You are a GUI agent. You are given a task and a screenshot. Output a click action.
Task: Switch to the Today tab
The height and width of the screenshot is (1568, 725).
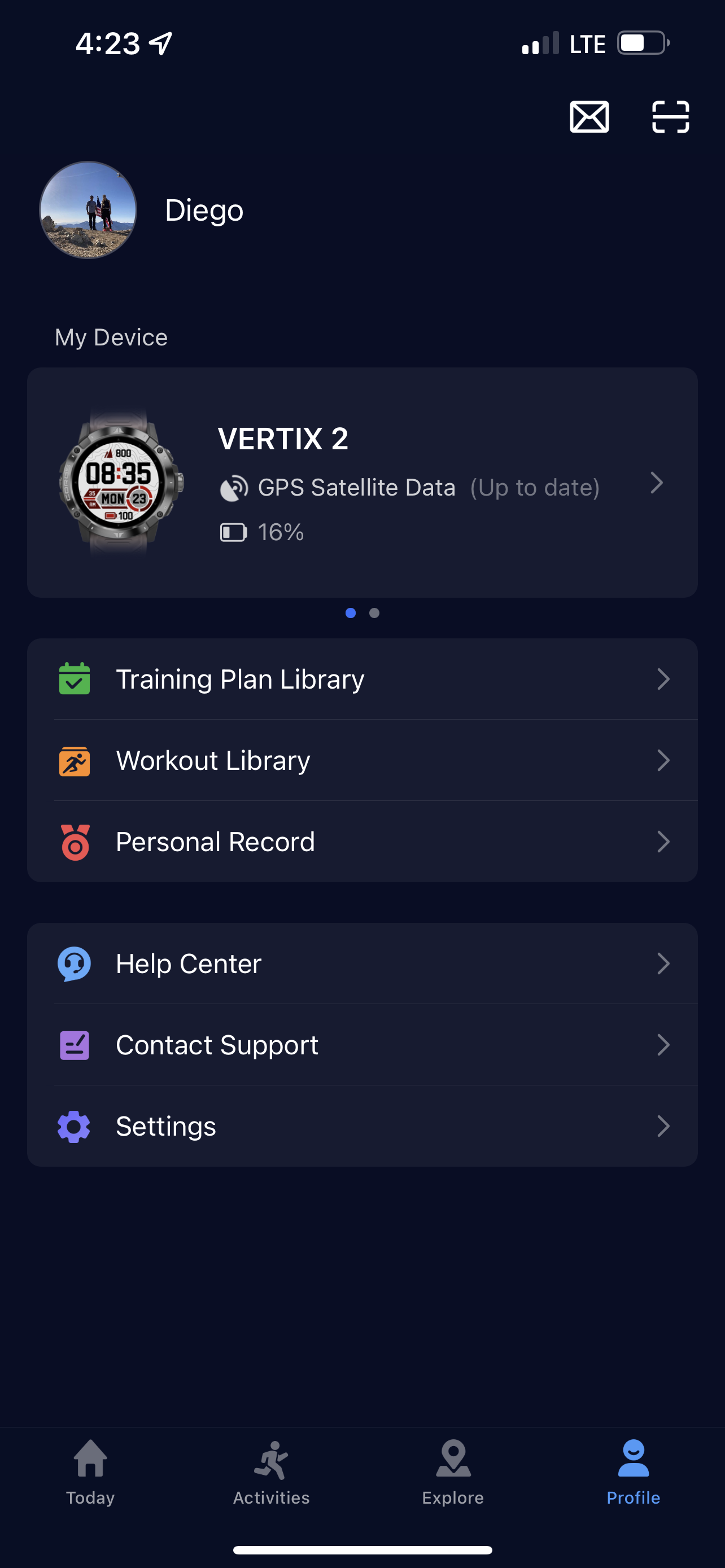tap(90, 1472)
